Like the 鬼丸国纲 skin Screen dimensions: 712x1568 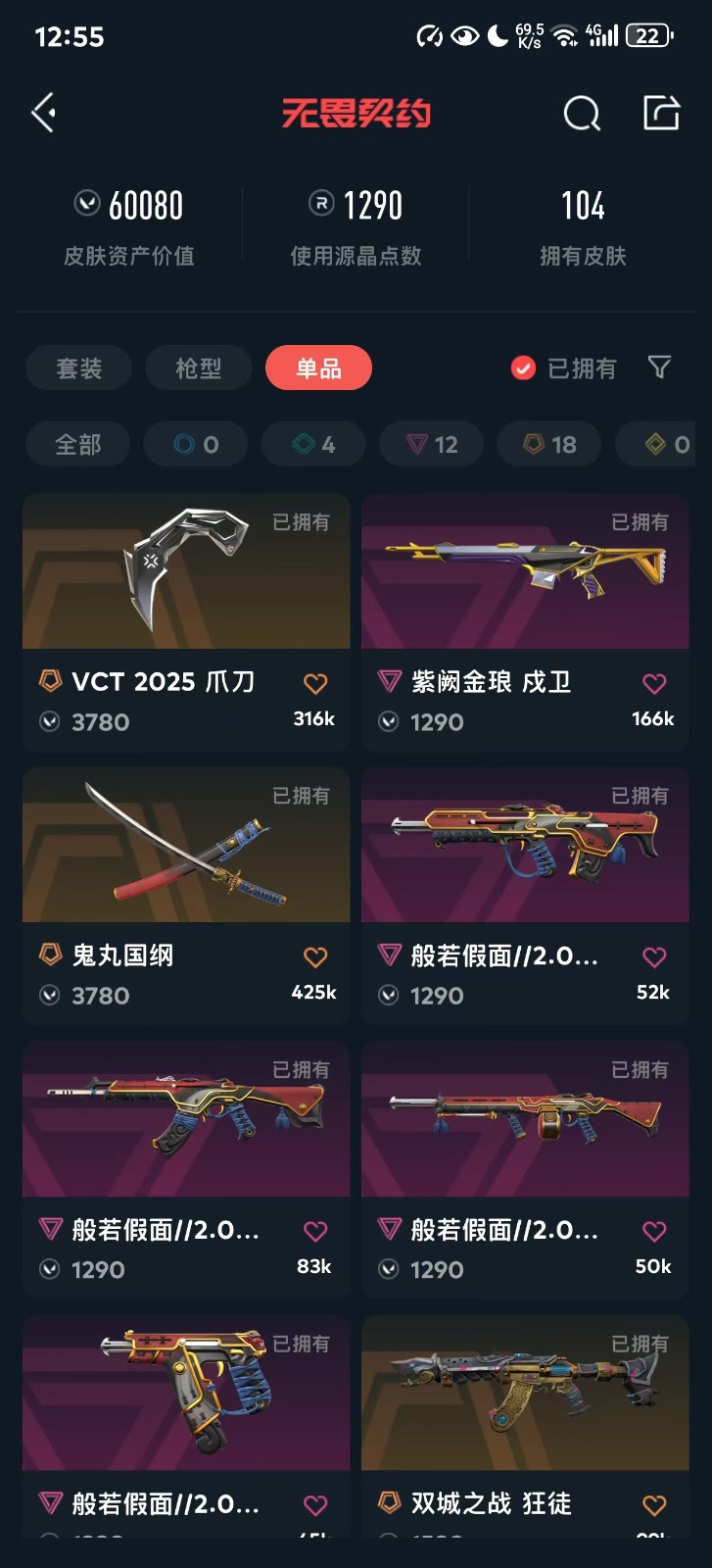tap(315, 956)
